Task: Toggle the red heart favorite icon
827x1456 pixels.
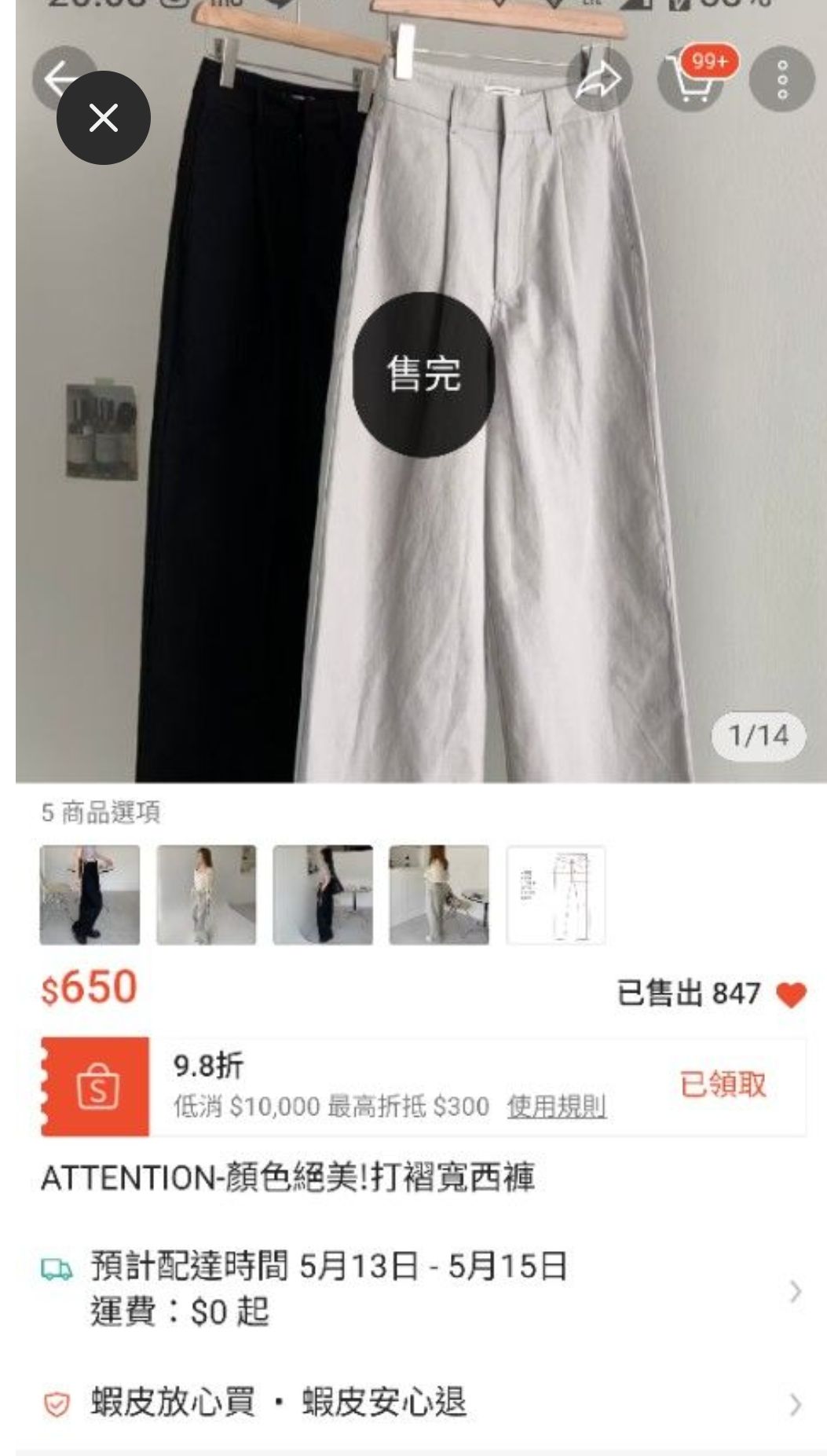Action: point(791,995)
